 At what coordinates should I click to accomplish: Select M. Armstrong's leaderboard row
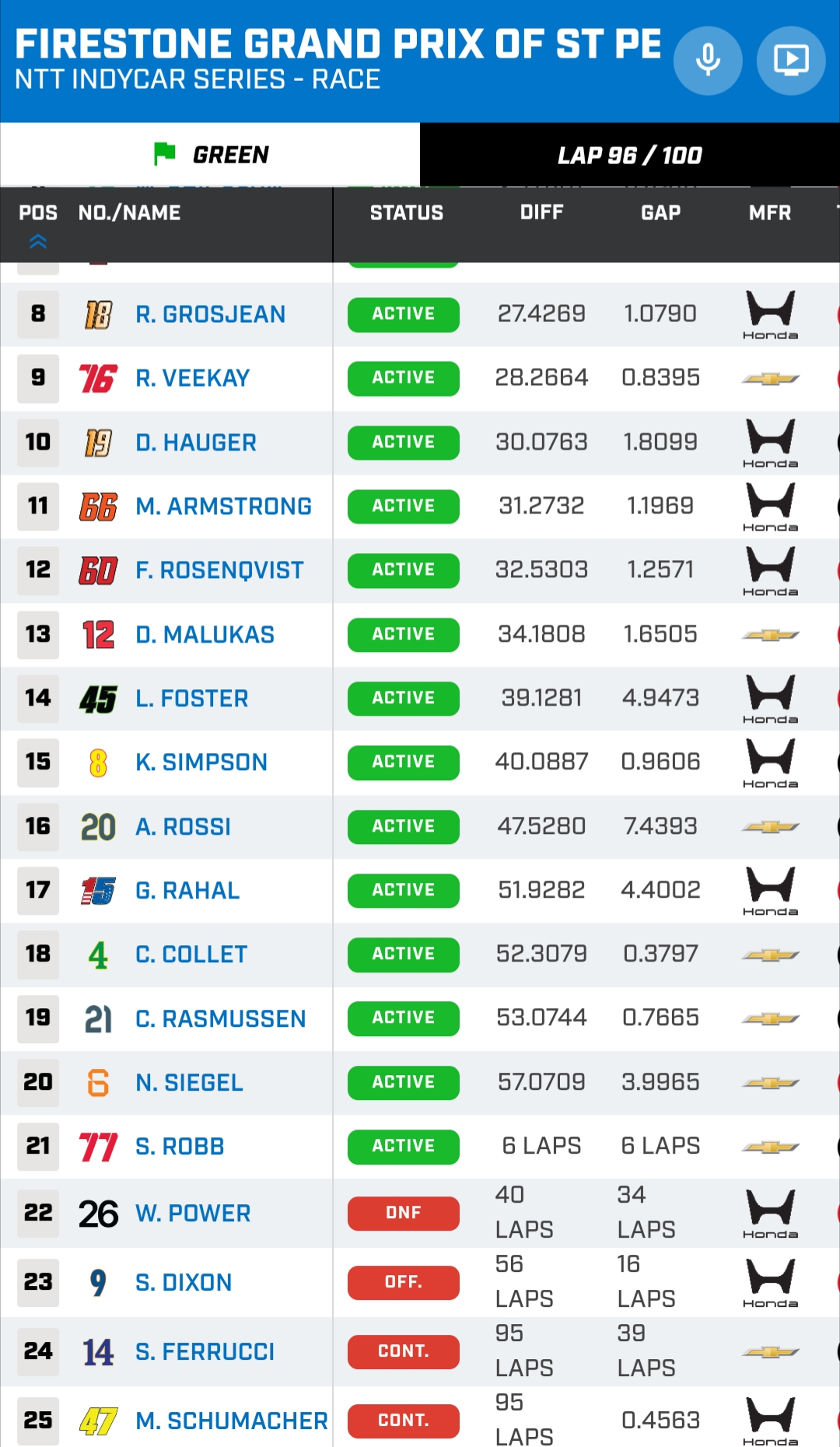pyautogui.click(x=223, y=506)
